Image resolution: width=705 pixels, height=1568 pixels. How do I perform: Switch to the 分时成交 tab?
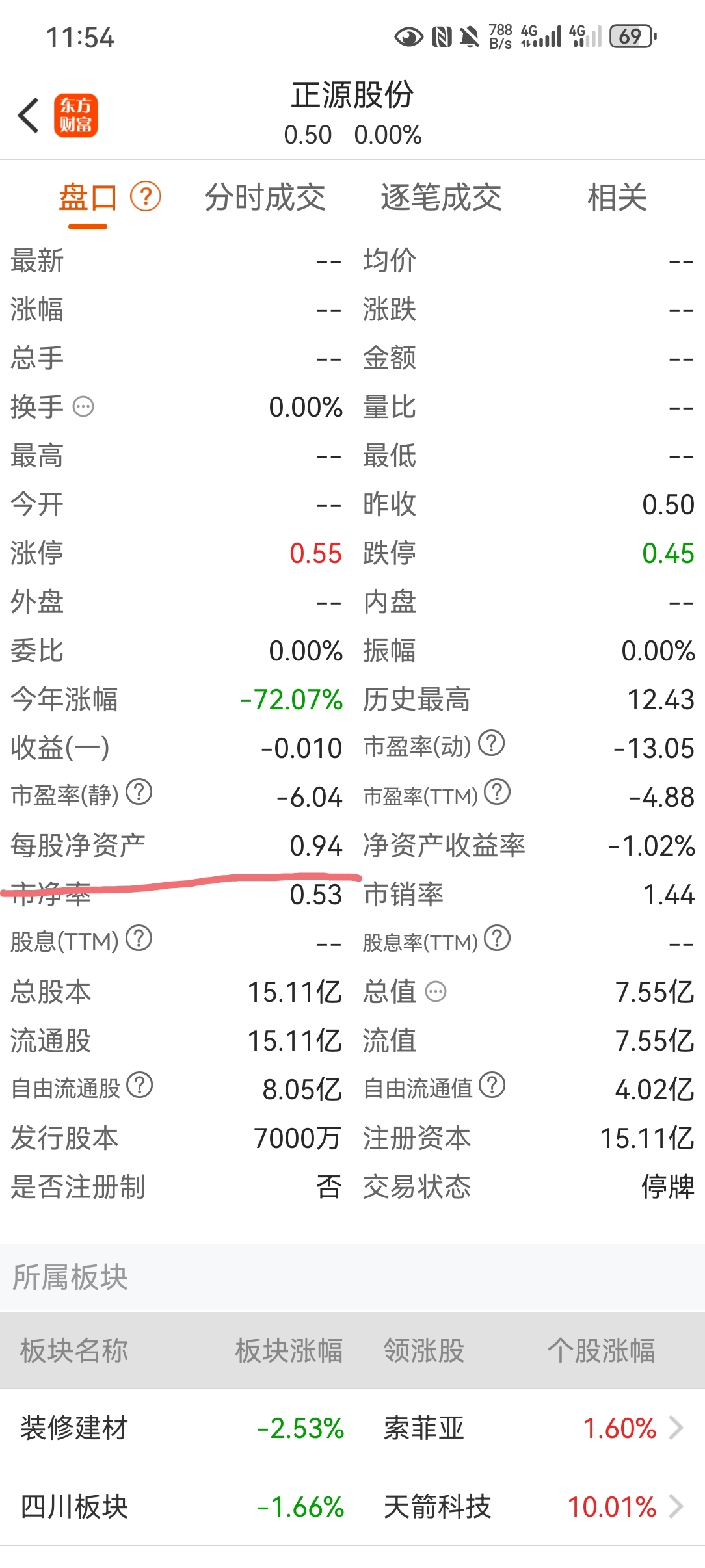(265, 198)
